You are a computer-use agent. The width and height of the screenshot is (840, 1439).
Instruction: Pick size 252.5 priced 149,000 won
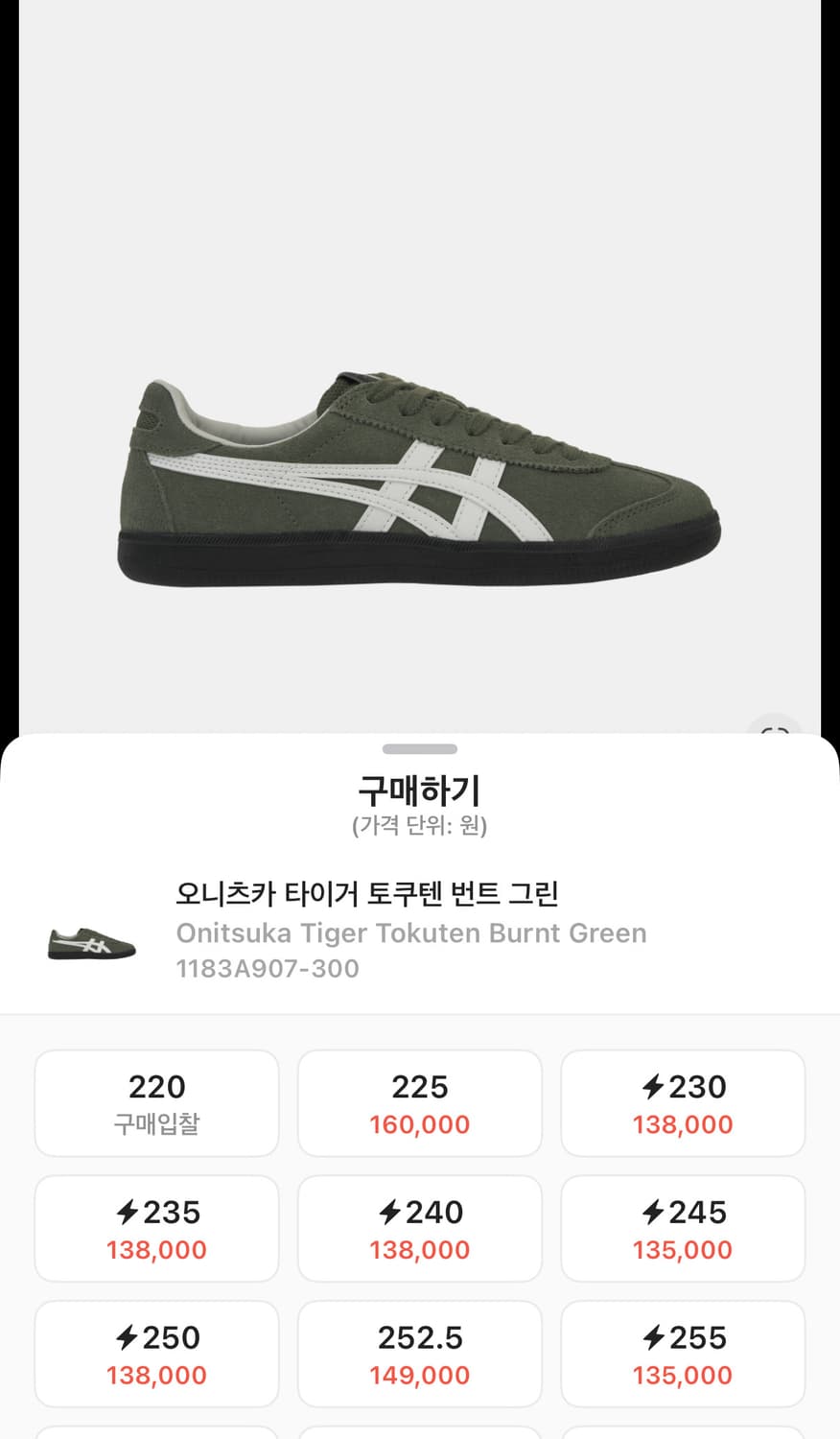point(419,1354)
